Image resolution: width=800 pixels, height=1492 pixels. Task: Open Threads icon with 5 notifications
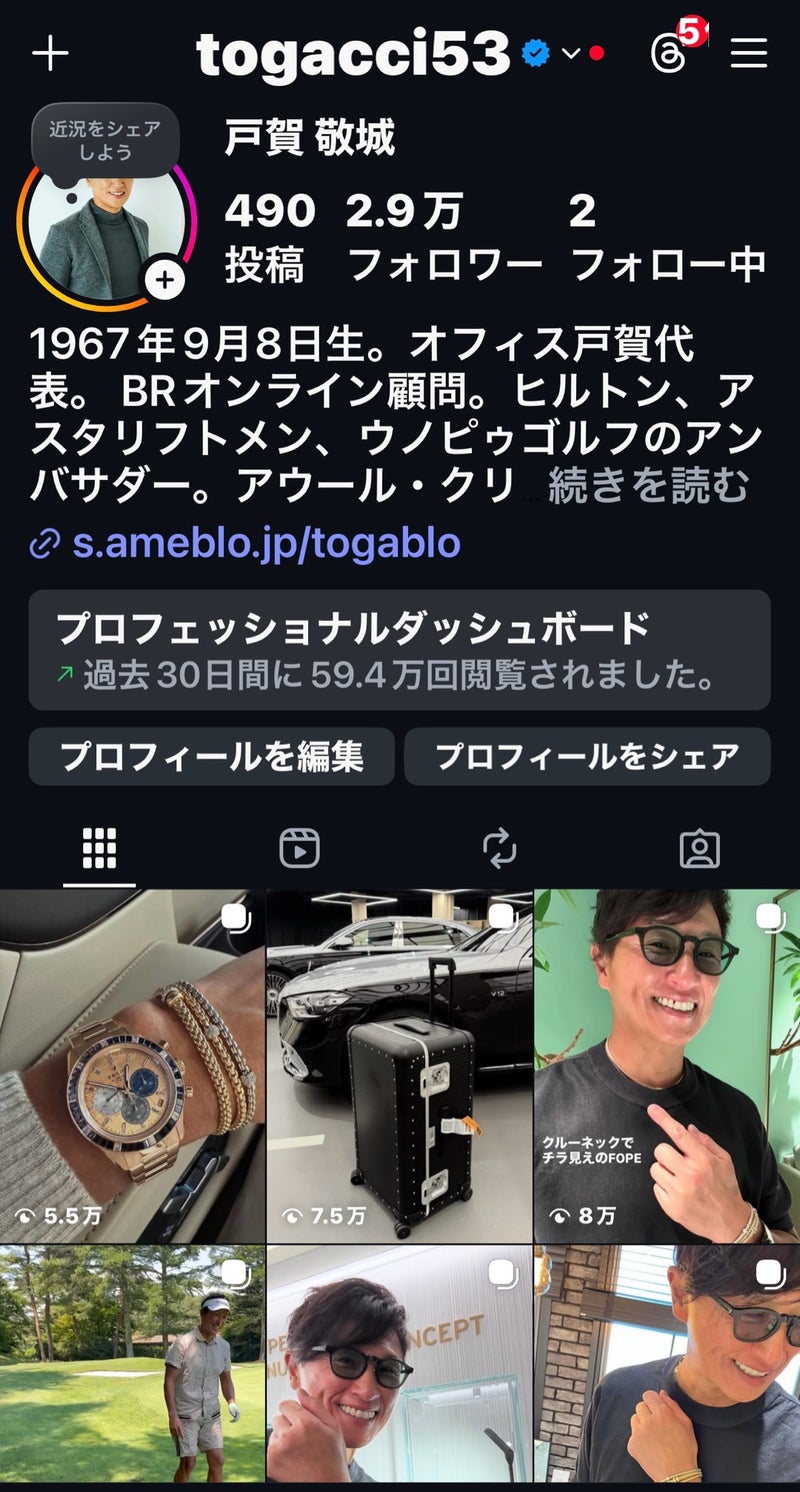point(667,53)
